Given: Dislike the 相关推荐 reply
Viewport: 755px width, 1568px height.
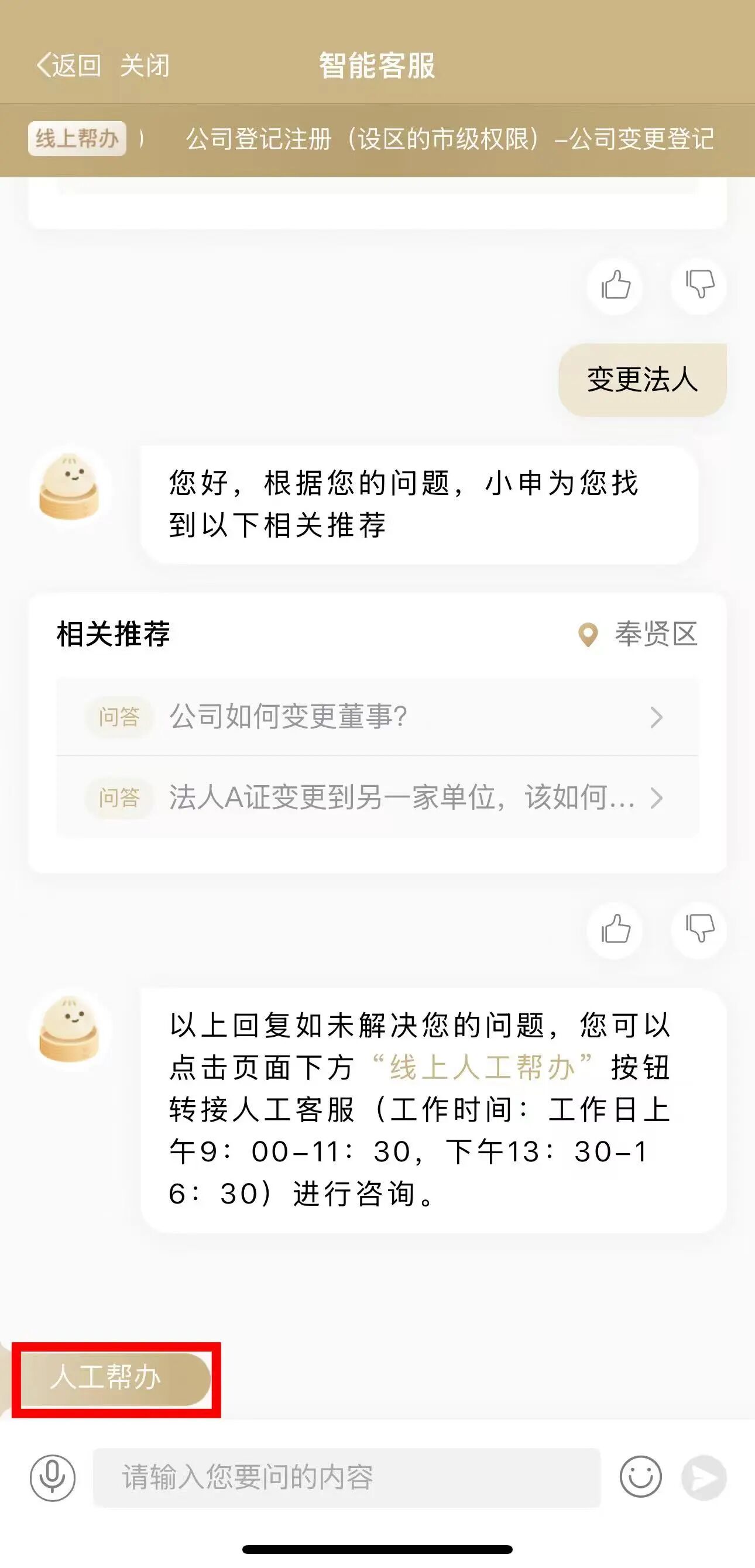Looking at the screenshot, I should [699, 930].
